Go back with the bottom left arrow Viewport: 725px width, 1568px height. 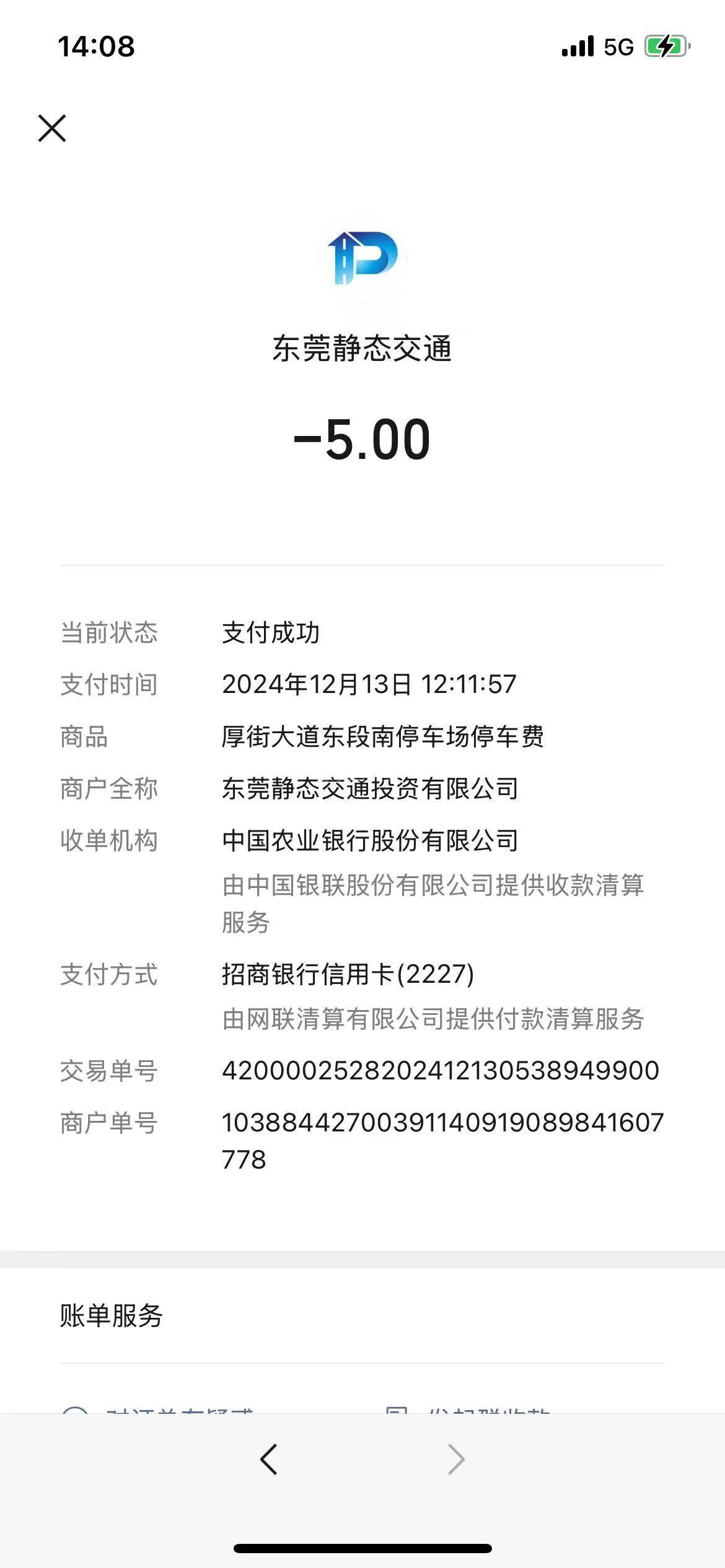[x=268, y=1460]
